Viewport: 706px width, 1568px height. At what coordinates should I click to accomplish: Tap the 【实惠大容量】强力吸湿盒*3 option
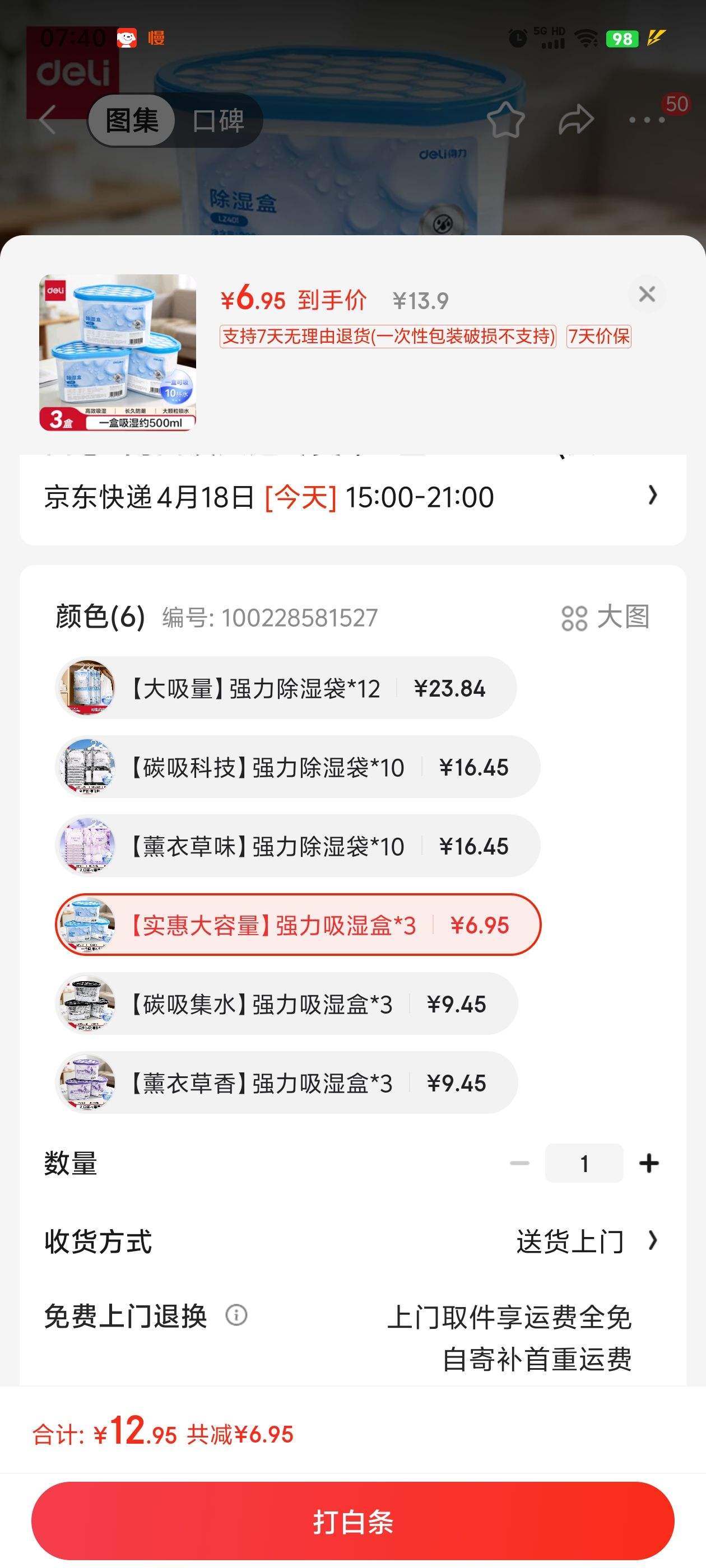(x=298, y=925)
